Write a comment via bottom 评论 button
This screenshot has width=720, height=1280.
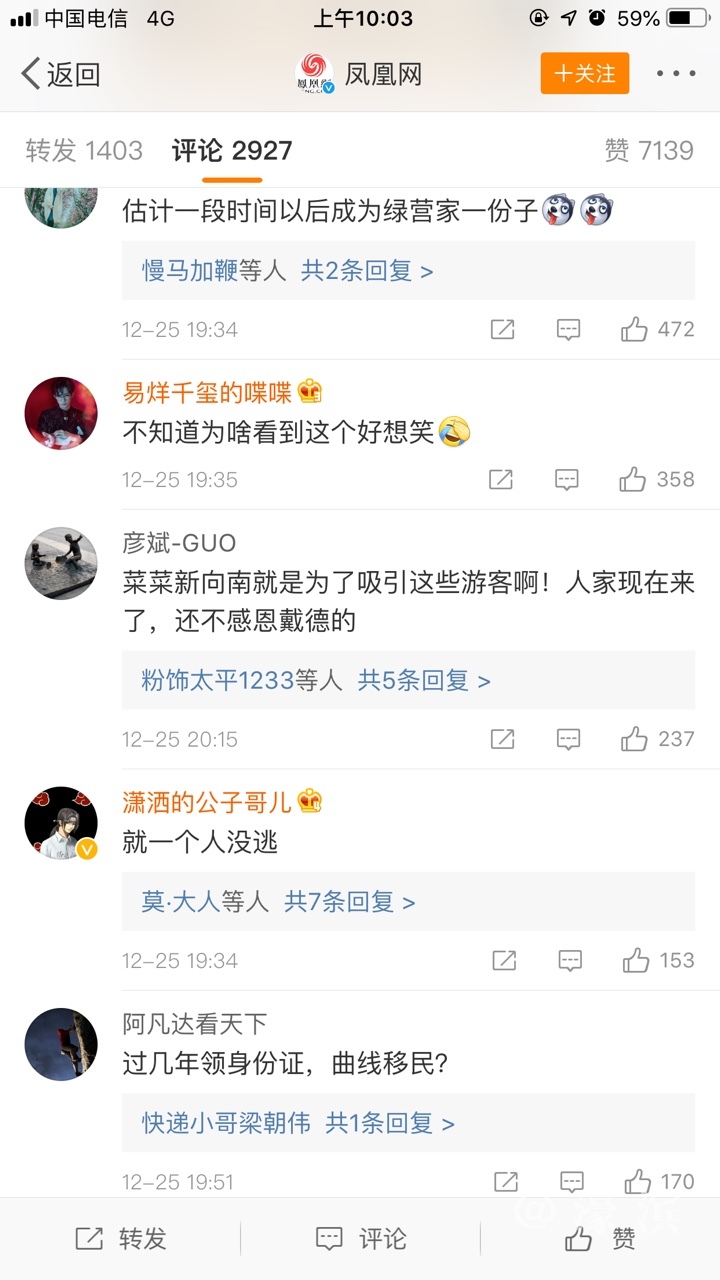tap(361, 1239)
